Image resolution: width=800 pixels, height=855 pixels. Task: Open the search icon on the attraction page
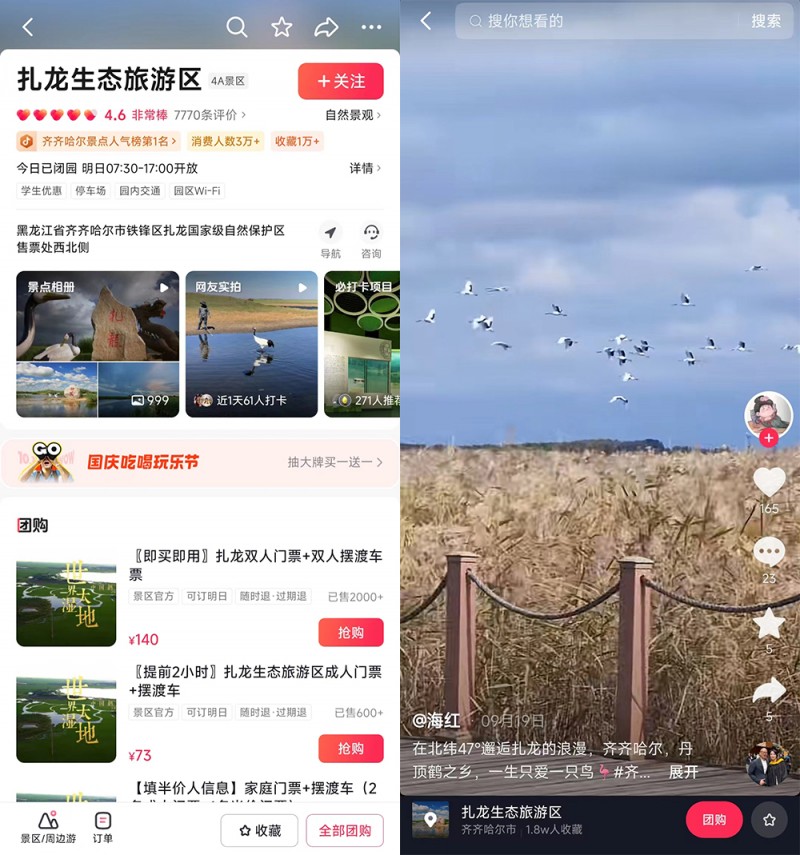pos(237,29)
